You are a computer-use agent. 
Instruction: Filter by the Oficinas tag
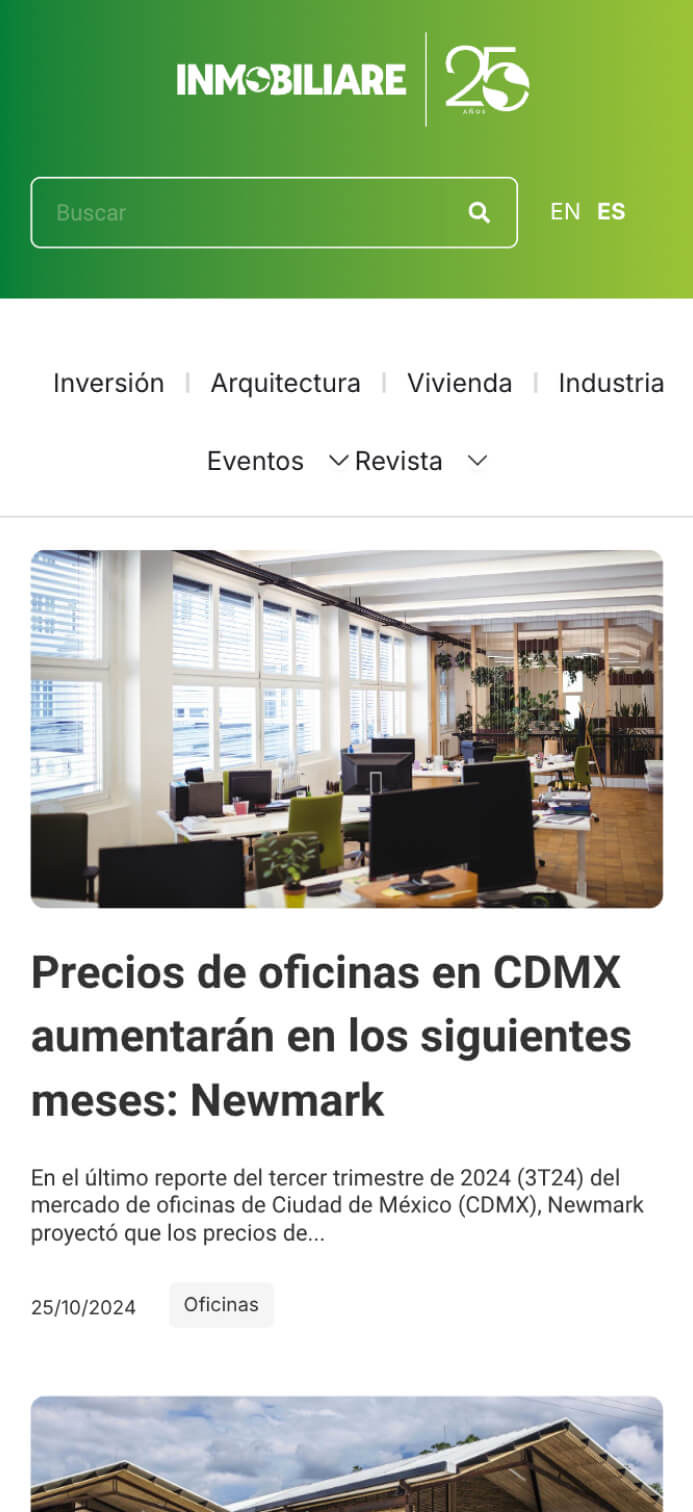pyautogui.click(x=221, y=1305)
